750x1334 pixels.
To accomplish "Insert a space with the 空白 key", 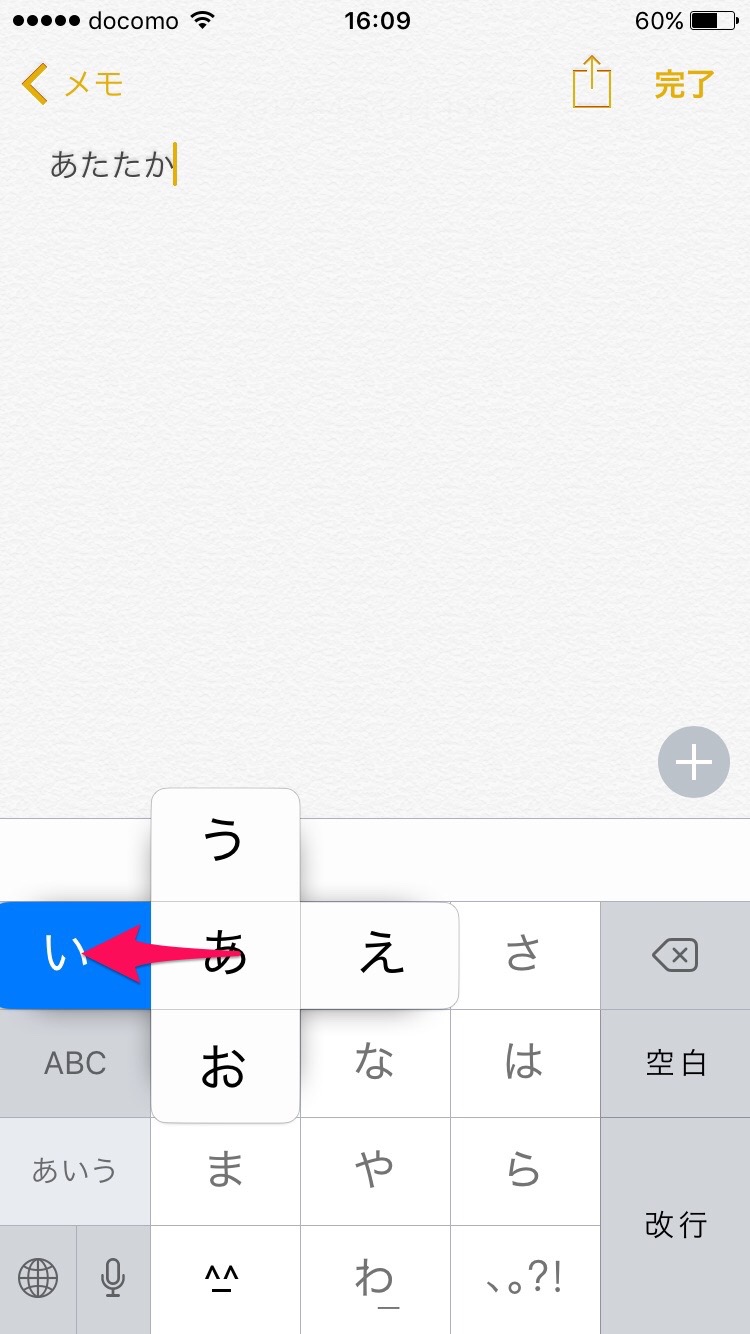I will (x=675, y=1063).
